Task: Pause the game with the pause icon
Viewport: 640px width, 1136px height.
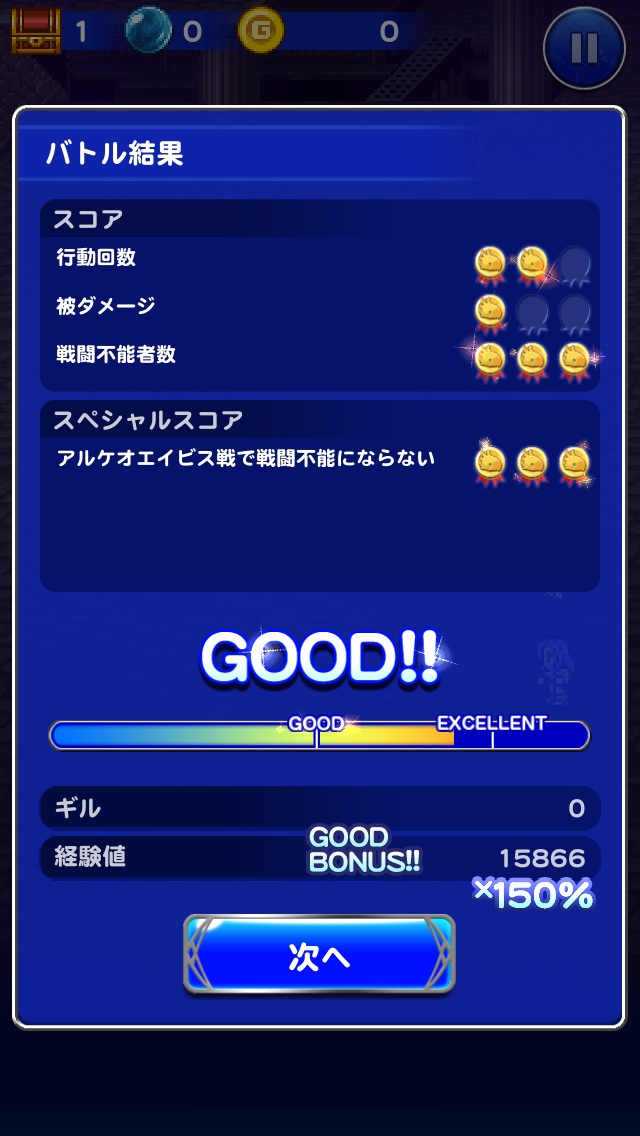Action: tap(584, 47)
